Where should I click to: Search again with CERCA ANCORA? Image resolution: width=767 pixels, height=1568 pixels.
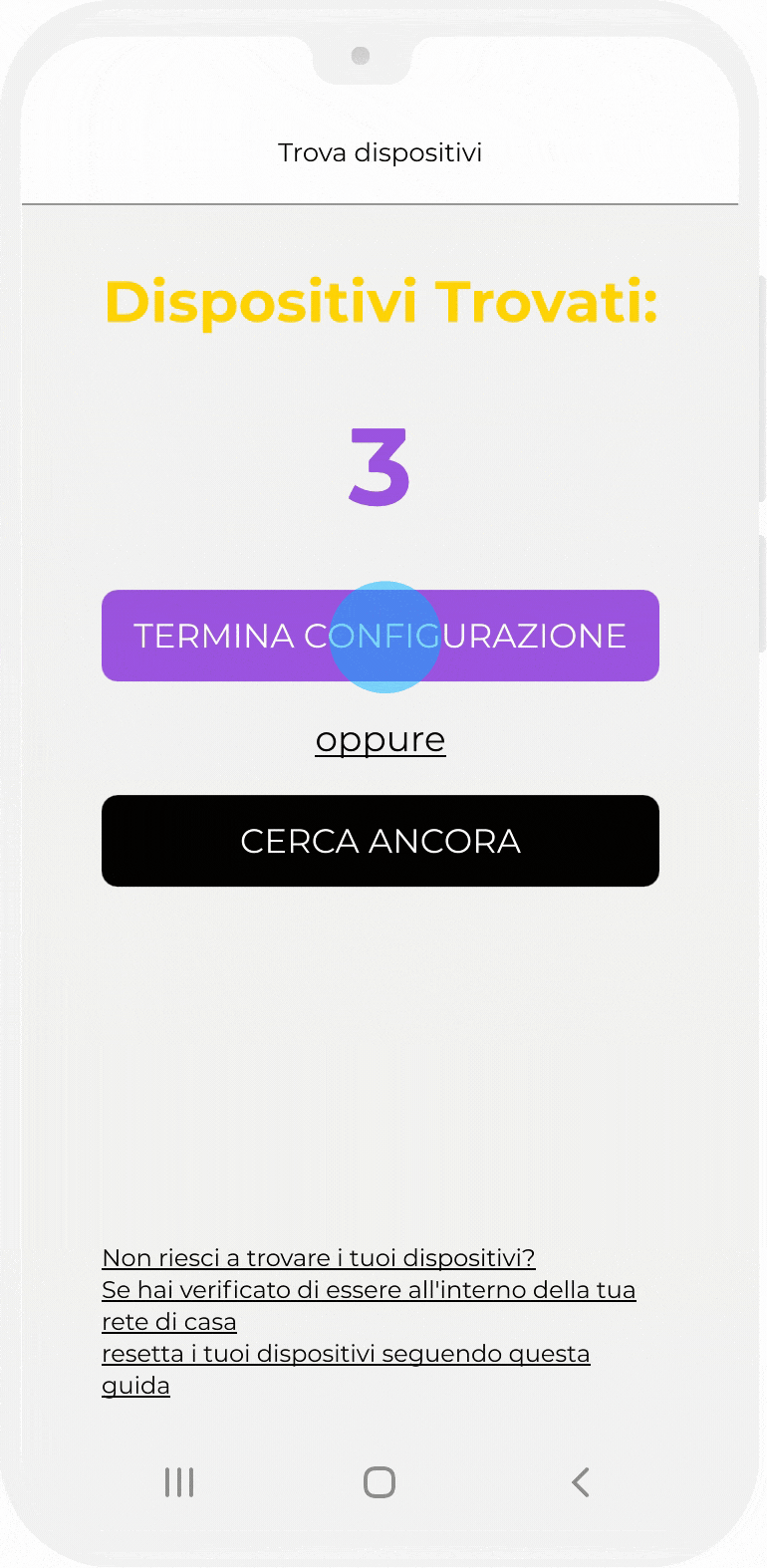click(380, 841)
